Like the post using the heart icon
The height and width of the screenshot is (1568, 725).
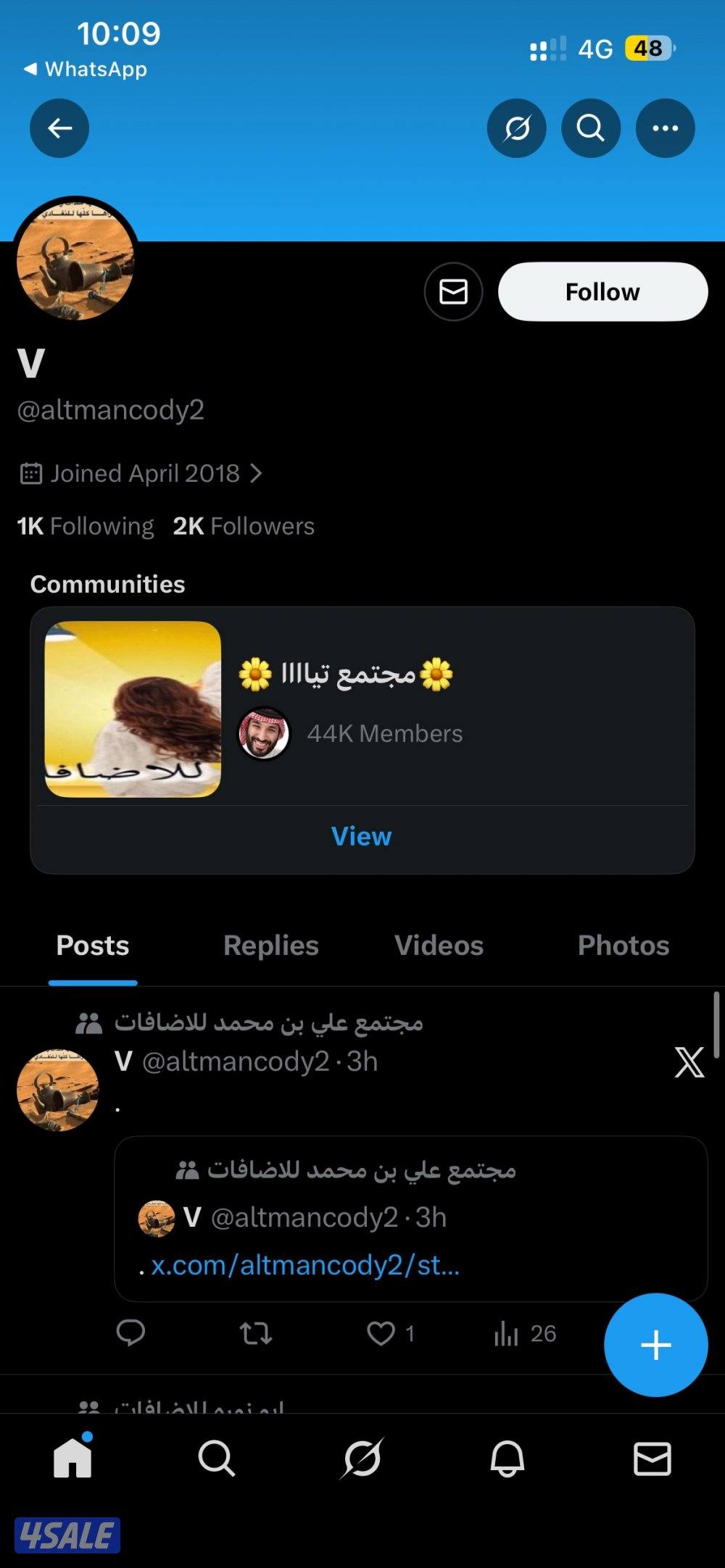coord(380,1334)
